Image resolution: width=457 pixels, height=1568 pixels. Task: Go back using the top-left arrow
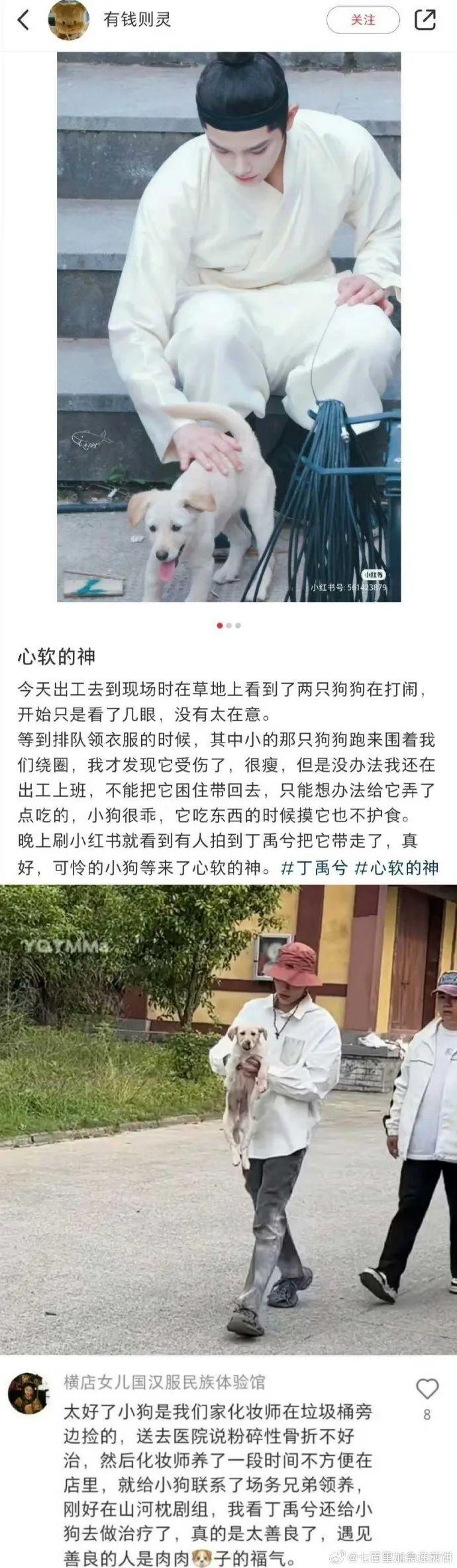click(23, 21)
